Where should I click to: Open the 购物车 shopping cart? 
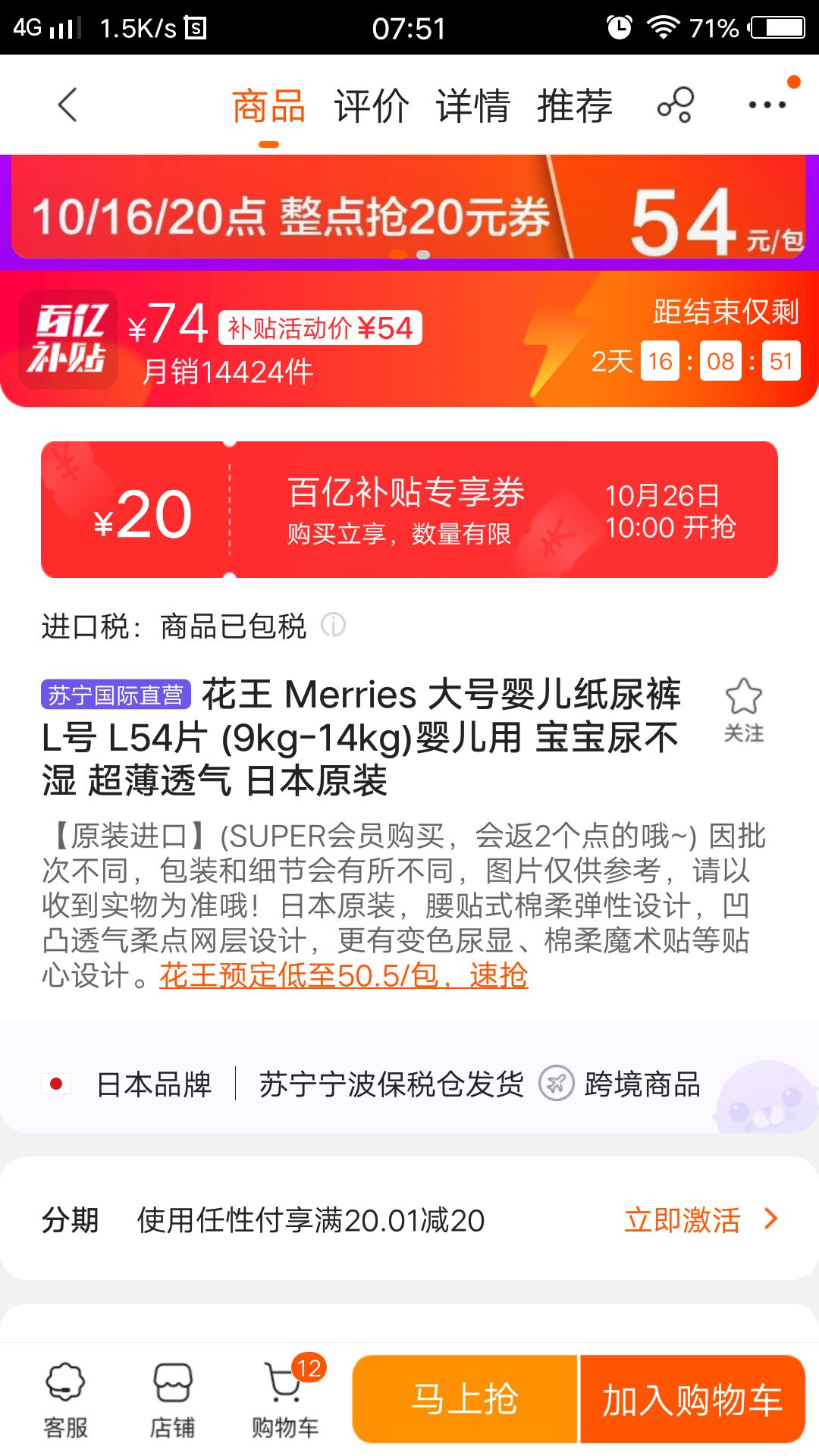pyautogui.click(x=285, y=1400)
